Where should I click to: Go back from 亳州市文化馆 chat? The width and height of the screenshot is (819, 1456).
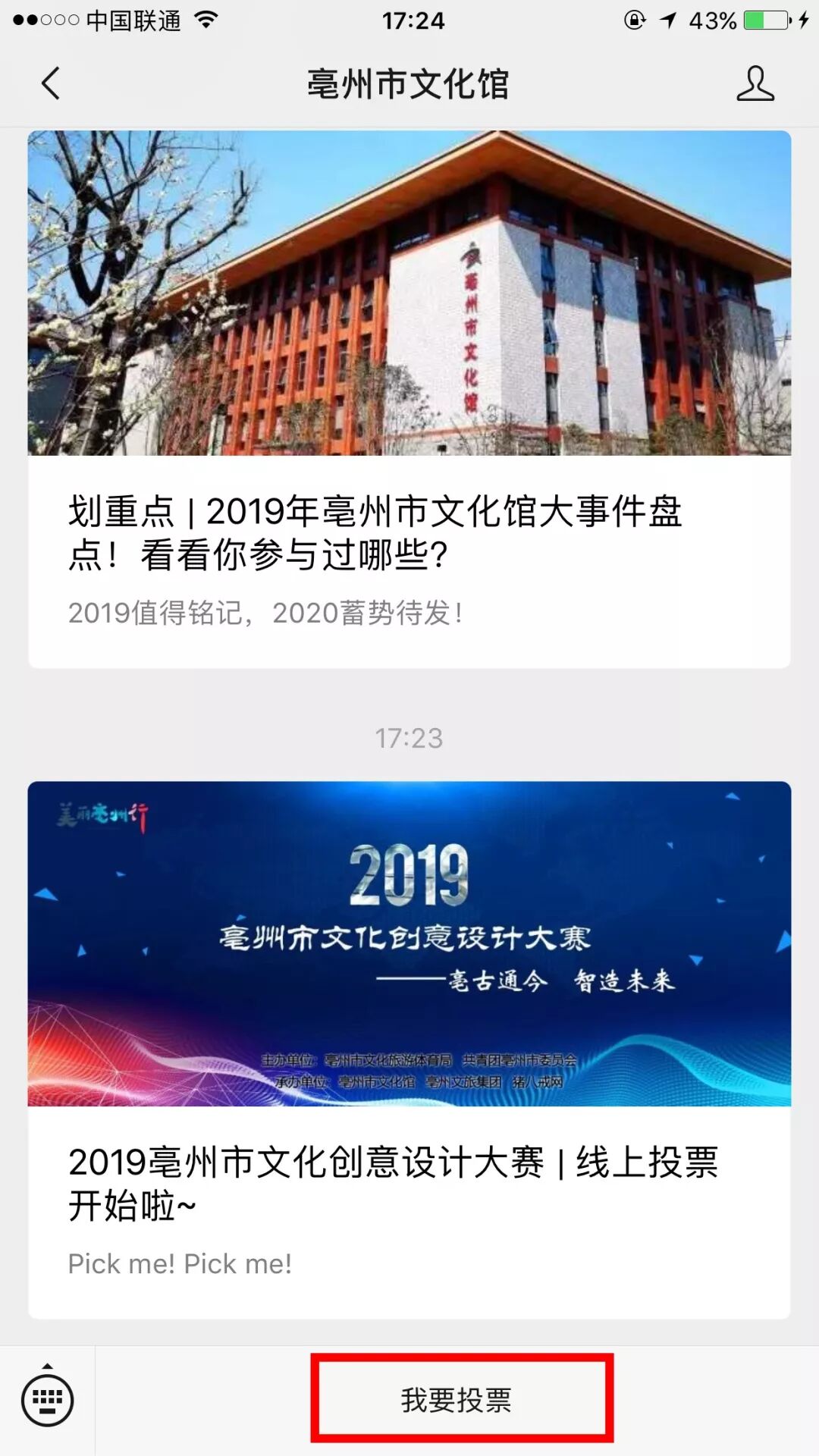coord(51,83)
